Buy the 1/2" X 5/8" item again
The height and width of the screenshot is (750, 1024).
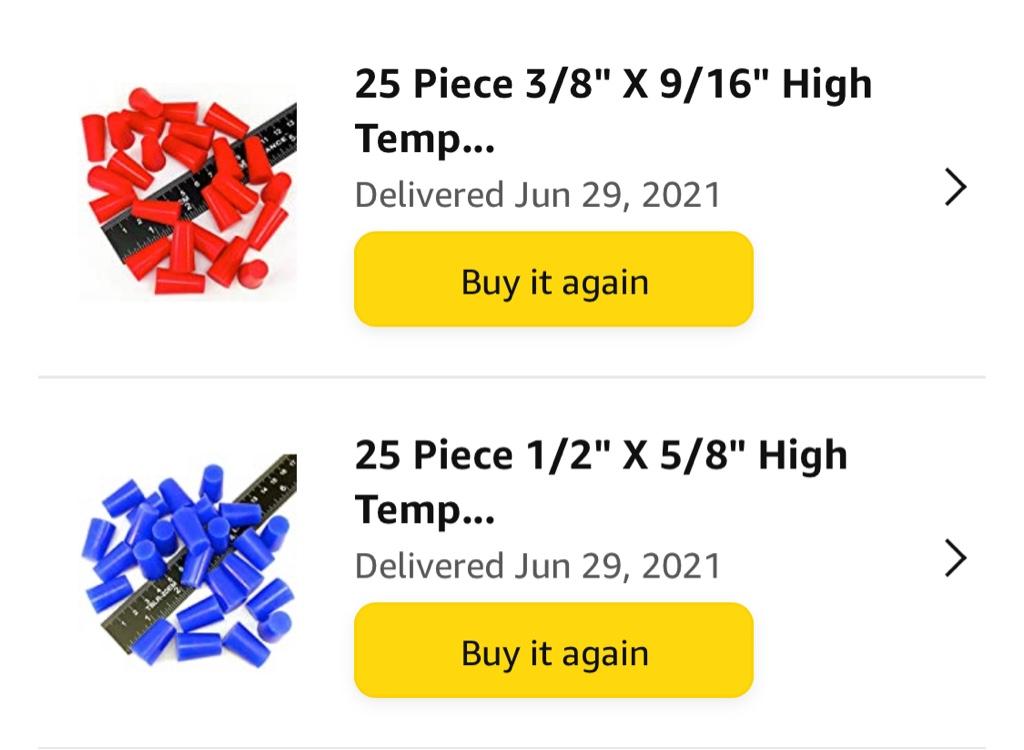point(553,651)
